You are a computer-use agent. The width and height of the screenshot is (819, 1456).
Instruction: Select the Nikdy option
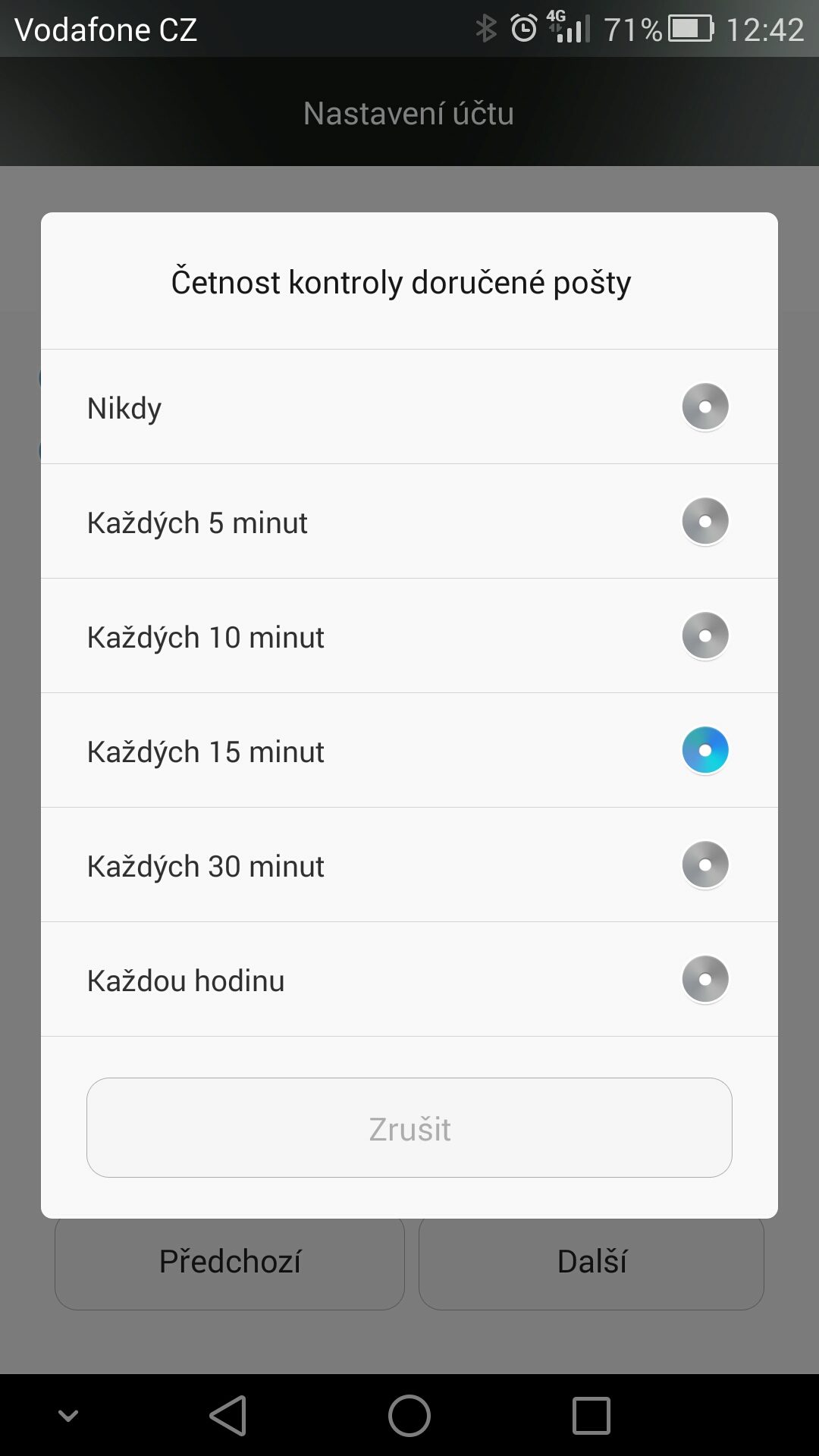tap(409, 406)
